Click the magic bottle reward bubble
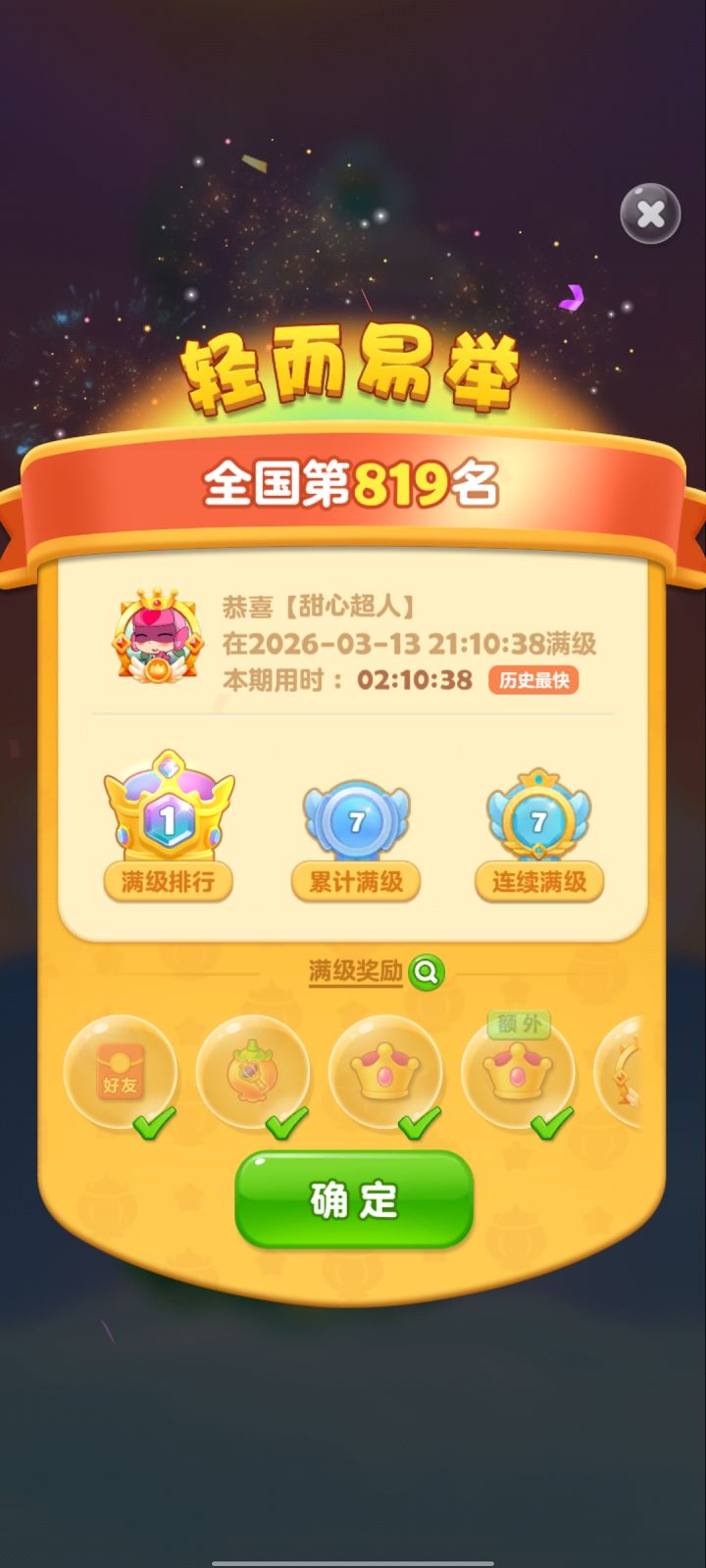This screenshot has width=706, height=1568. [x=253, y=1073]
